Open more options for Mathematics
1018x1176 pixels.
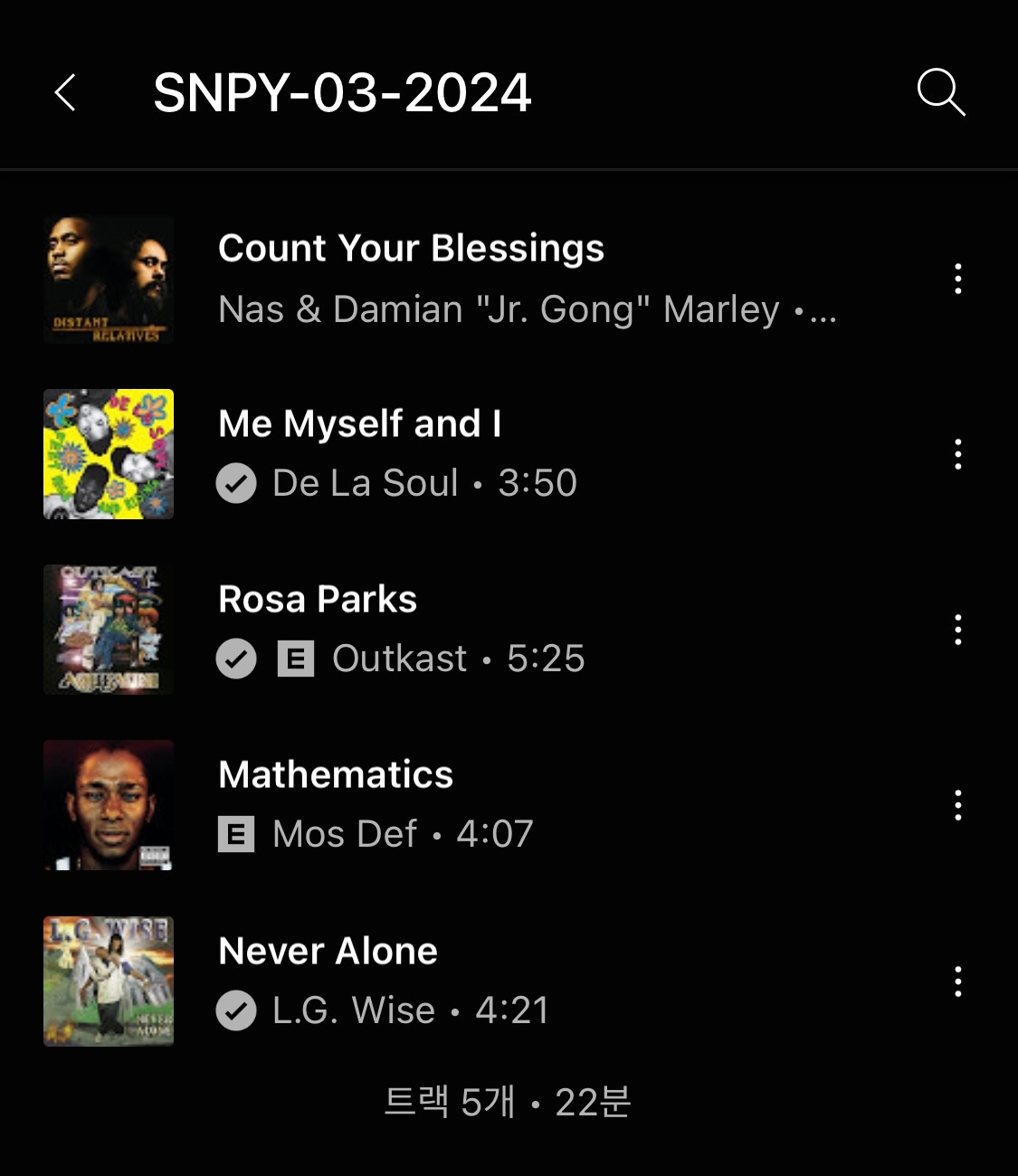tap(957, 805)
